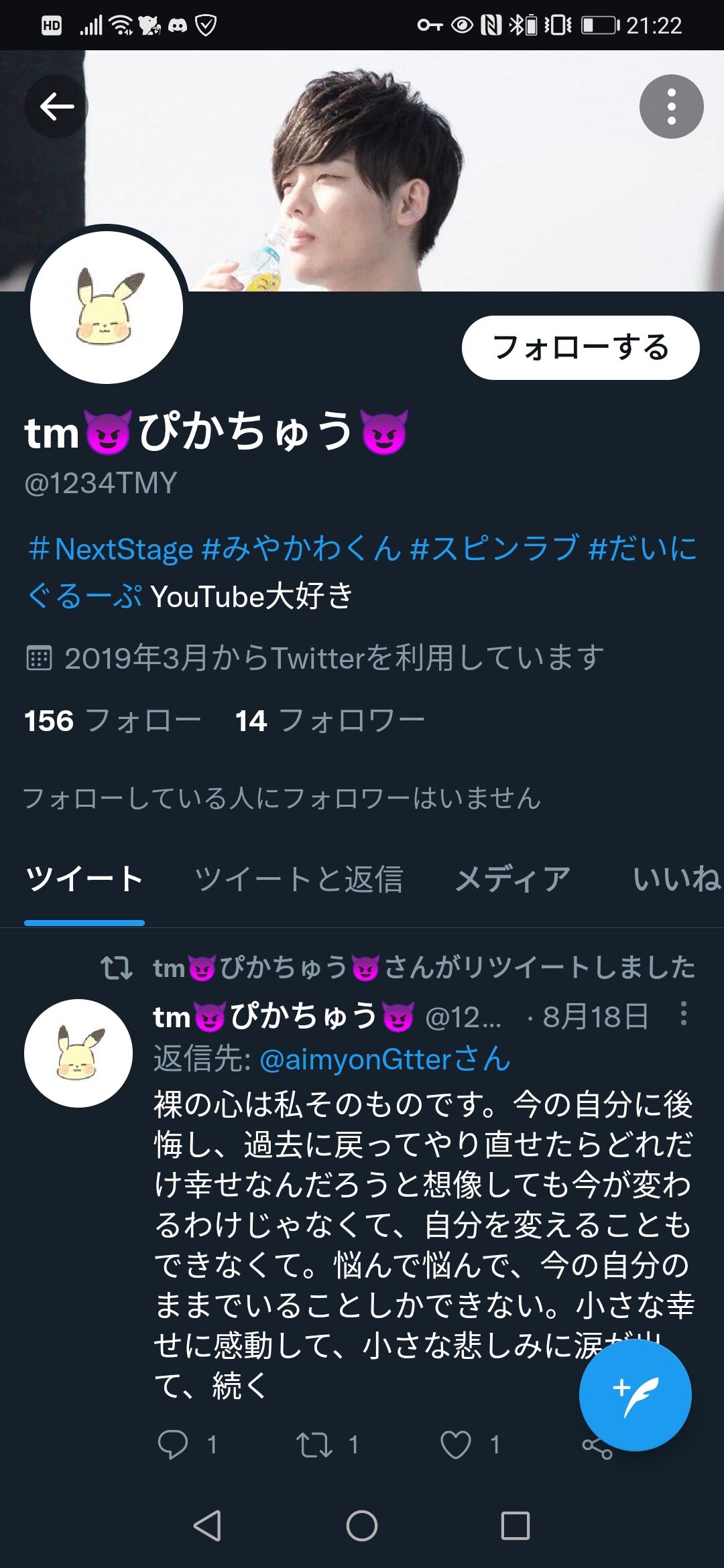Like the 8月18日 tweet
The image size is (724, 1568).
[456, 1444]
